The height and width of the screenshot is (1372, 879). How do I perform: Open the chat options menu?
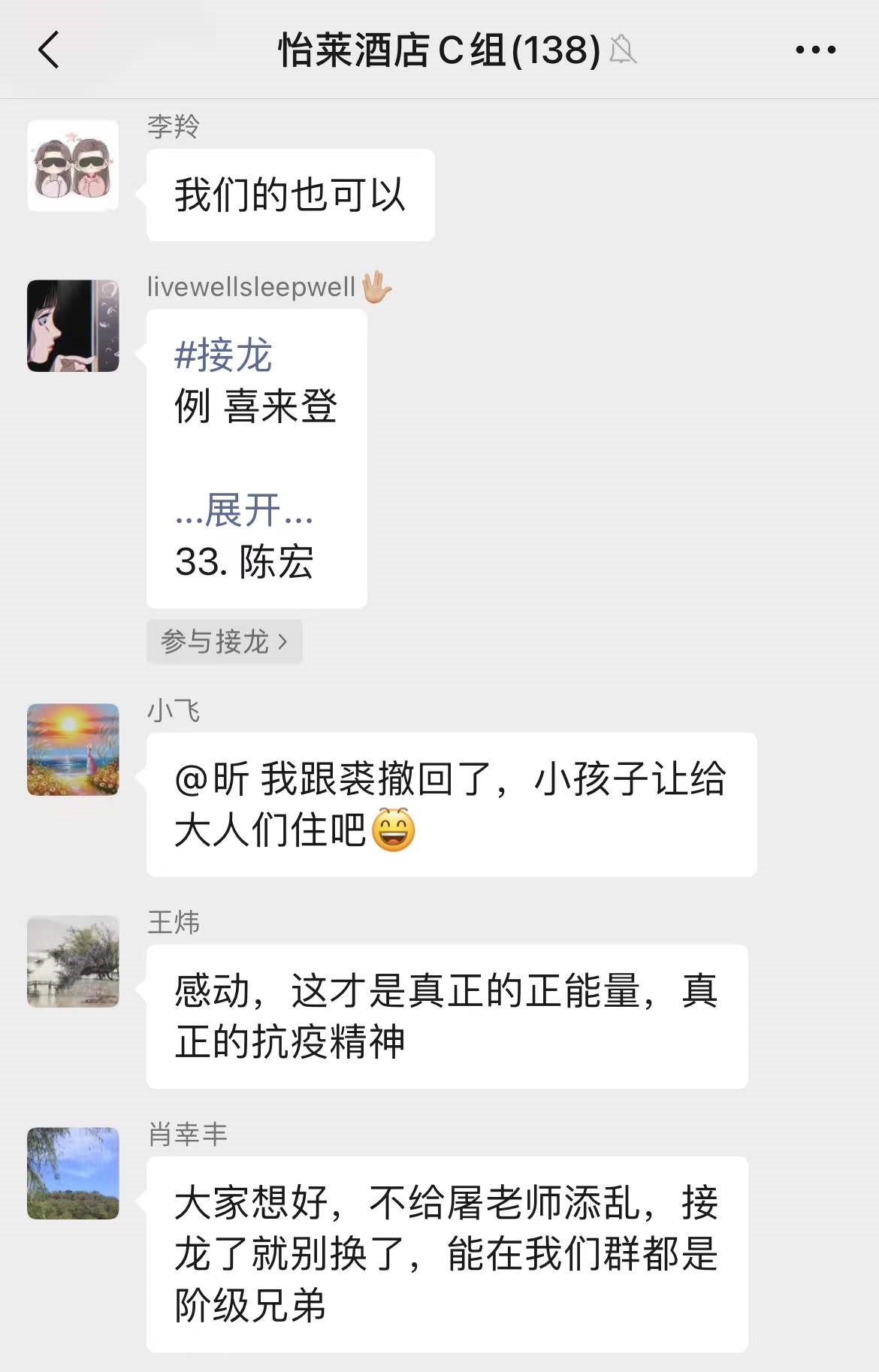[x=815, y=50]
